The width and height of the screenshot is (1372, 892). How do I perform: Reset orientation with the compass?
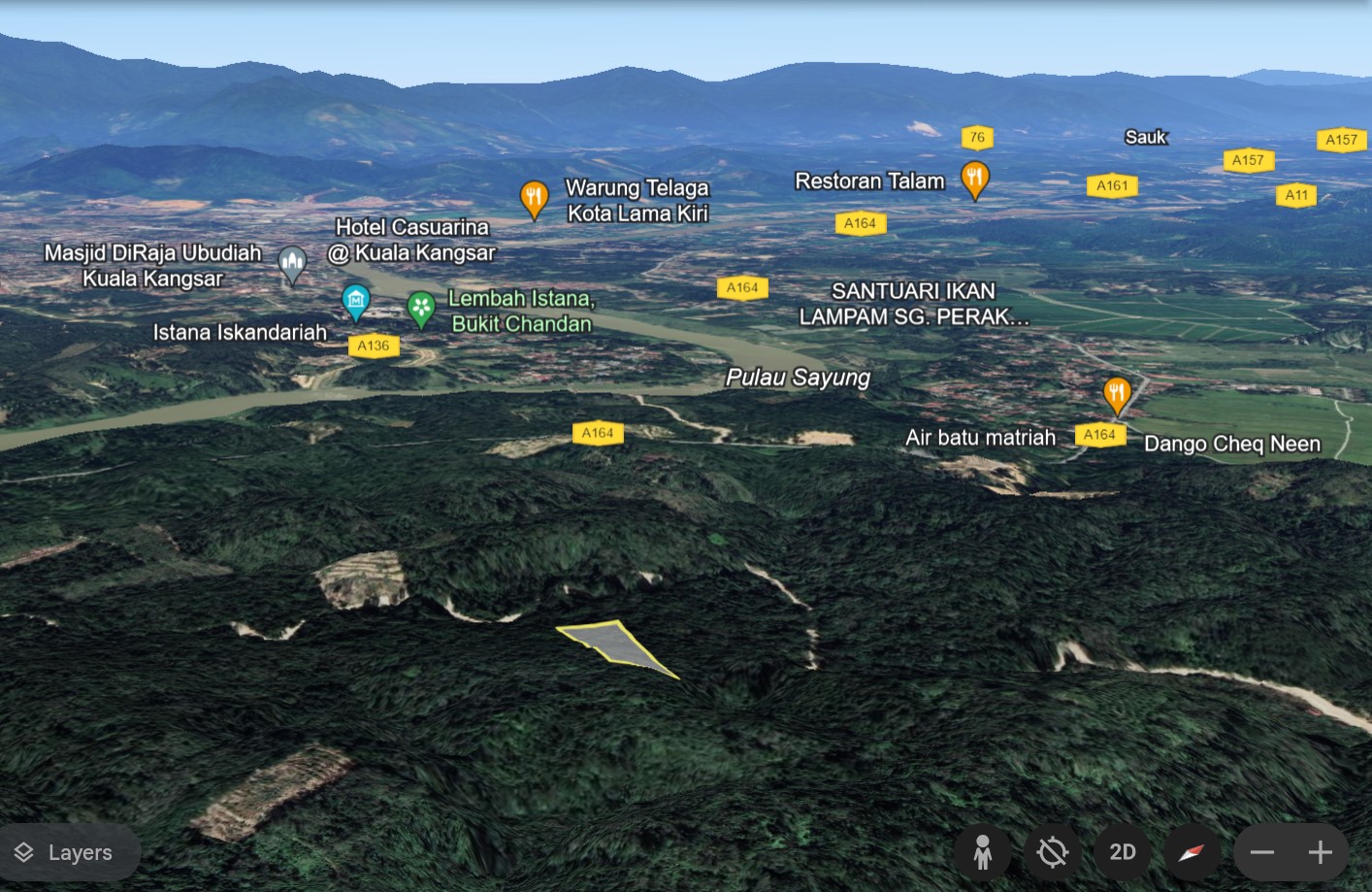pyautogui.click(x=1192, y=852)
